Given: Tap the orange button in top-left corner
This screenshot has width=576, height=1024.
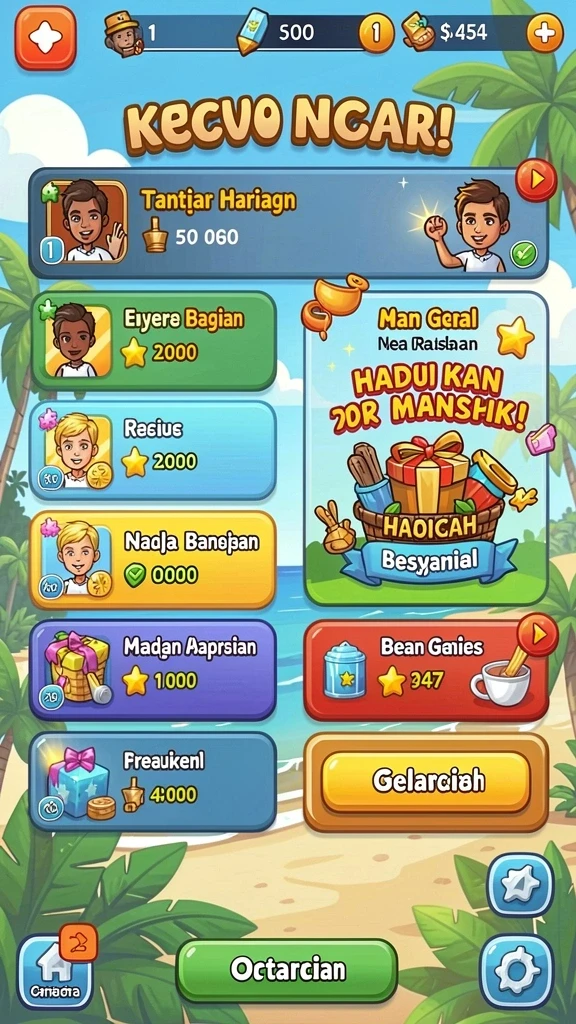Looking at the screenshot, I should click(x=46, y=38).
